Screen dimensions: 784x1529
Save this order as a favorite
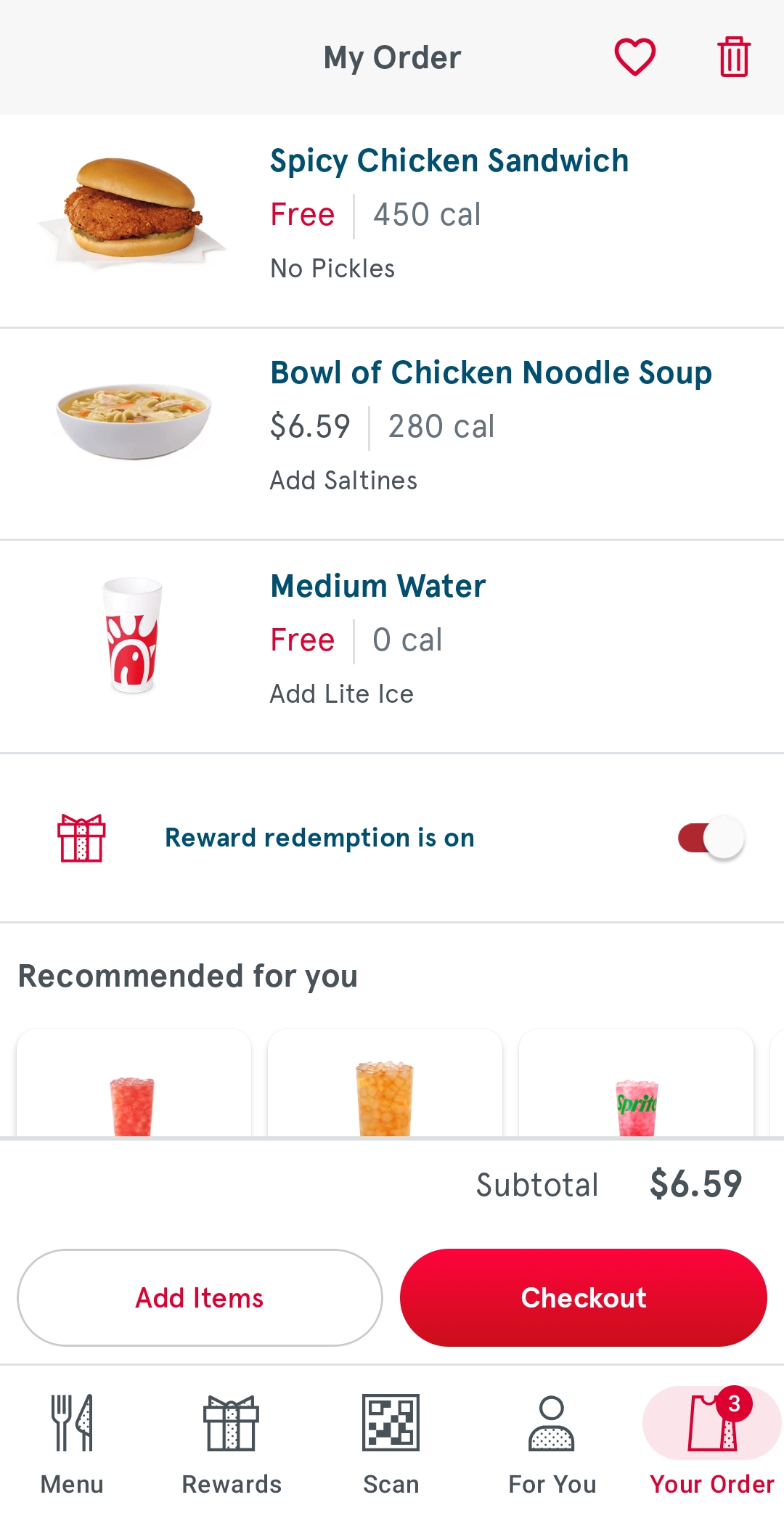pyautogui.click(x=634, y=57)
